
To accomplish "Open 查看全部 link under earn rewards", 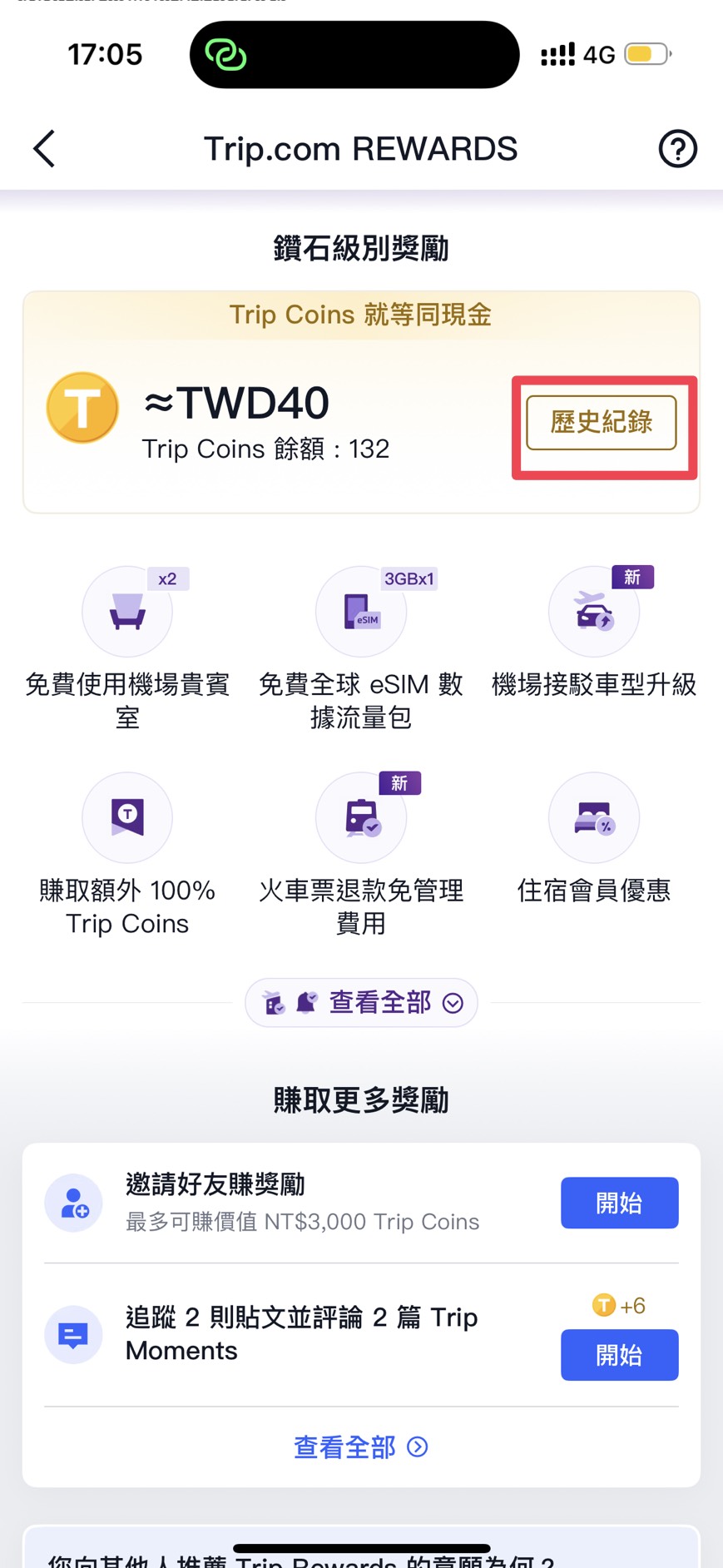I will coord(361,1447).
